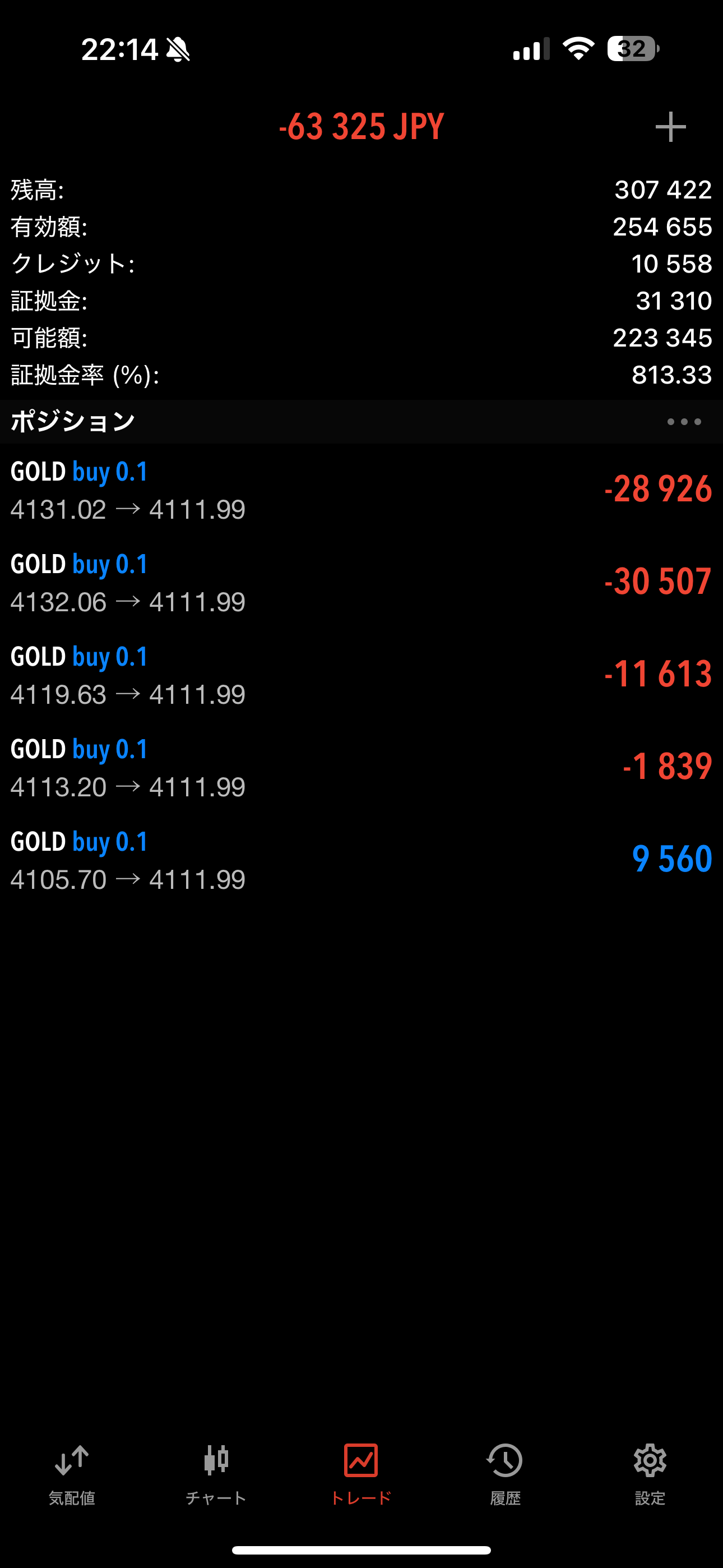Select the トレード trade tab
The width and height of the screenshot is (723, 1568).
click(361, 1474)
